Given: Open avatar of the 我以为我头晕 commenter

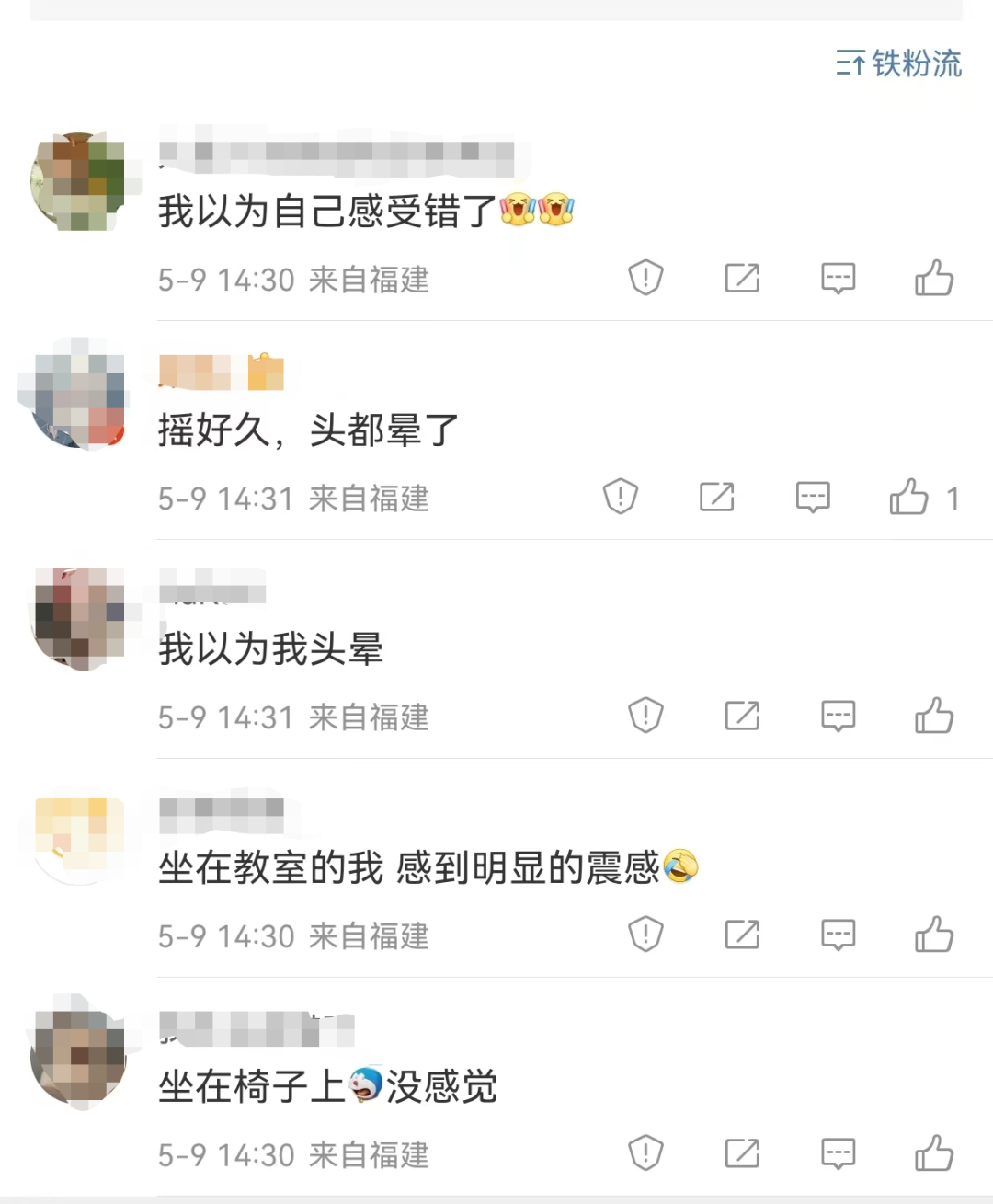Looking at the screenshot, I should [x=78, y=618].
